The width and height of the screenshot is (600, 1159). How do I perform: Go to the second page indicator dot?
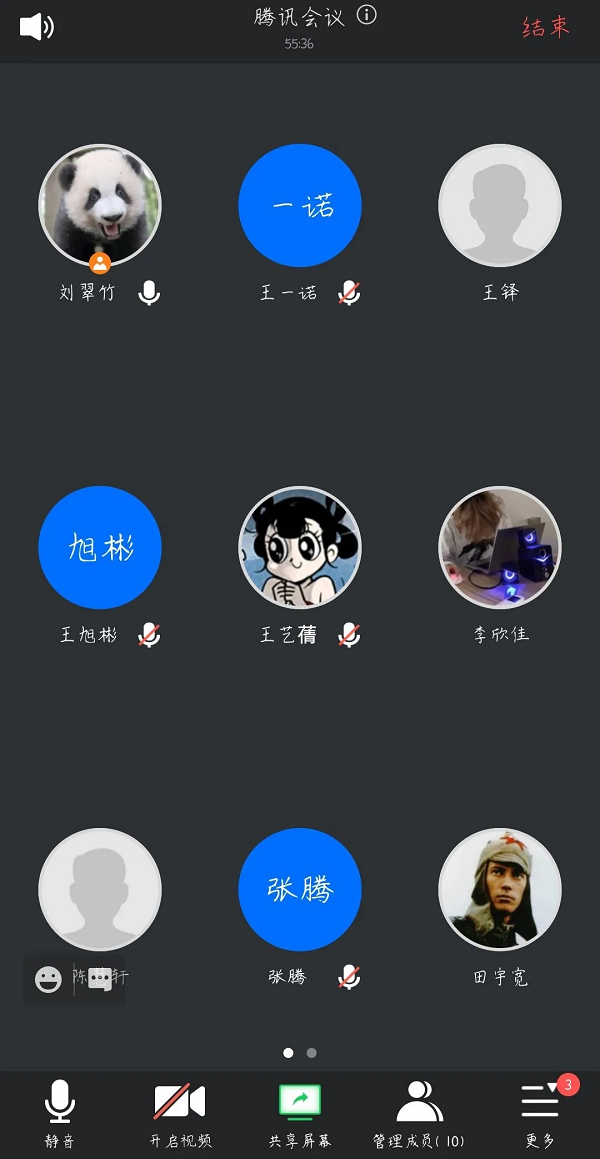[x=312, y=1053]
